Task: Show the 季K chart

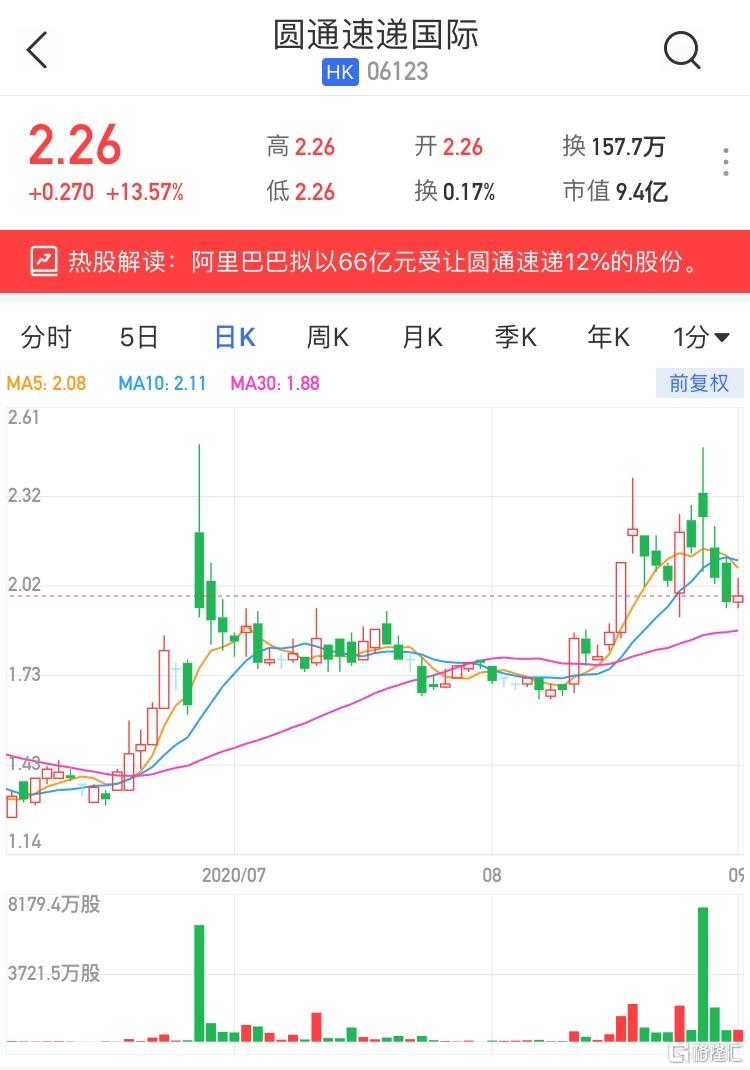Action: click(516, 338)
